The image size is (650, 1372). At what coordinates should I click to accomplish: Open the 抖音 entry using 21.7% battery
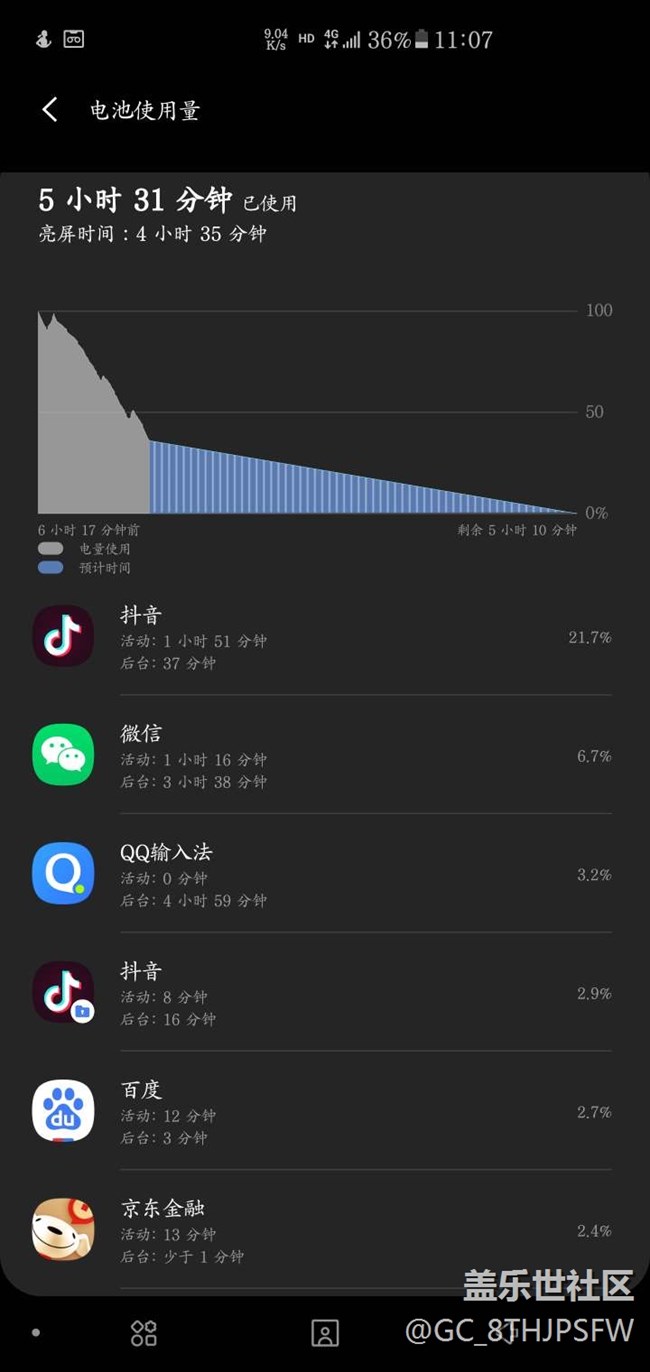tap(320, 637)
